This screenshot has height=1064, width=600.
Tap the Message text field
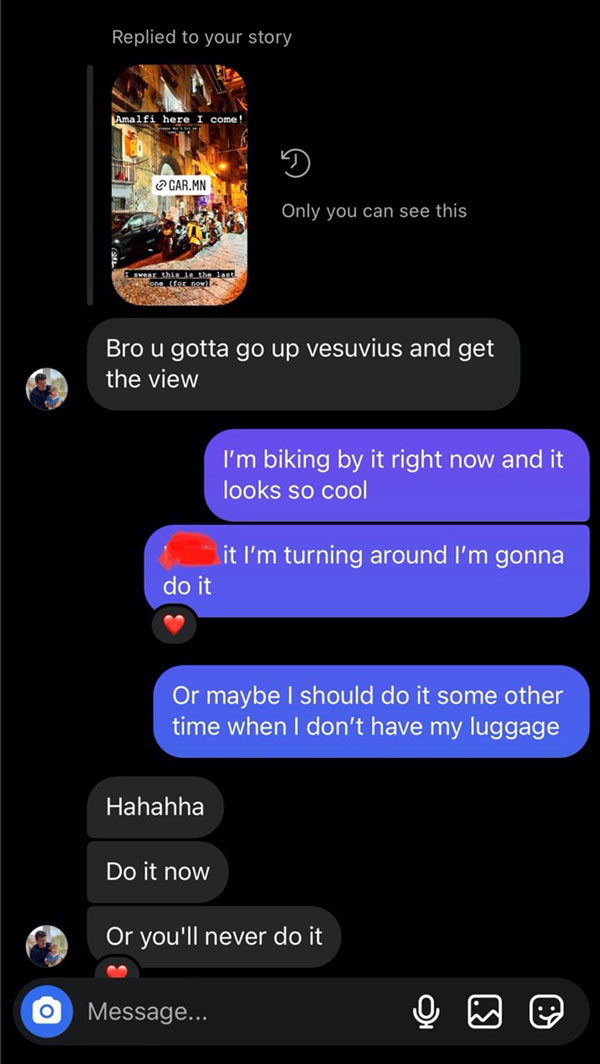pos(240,1012)
